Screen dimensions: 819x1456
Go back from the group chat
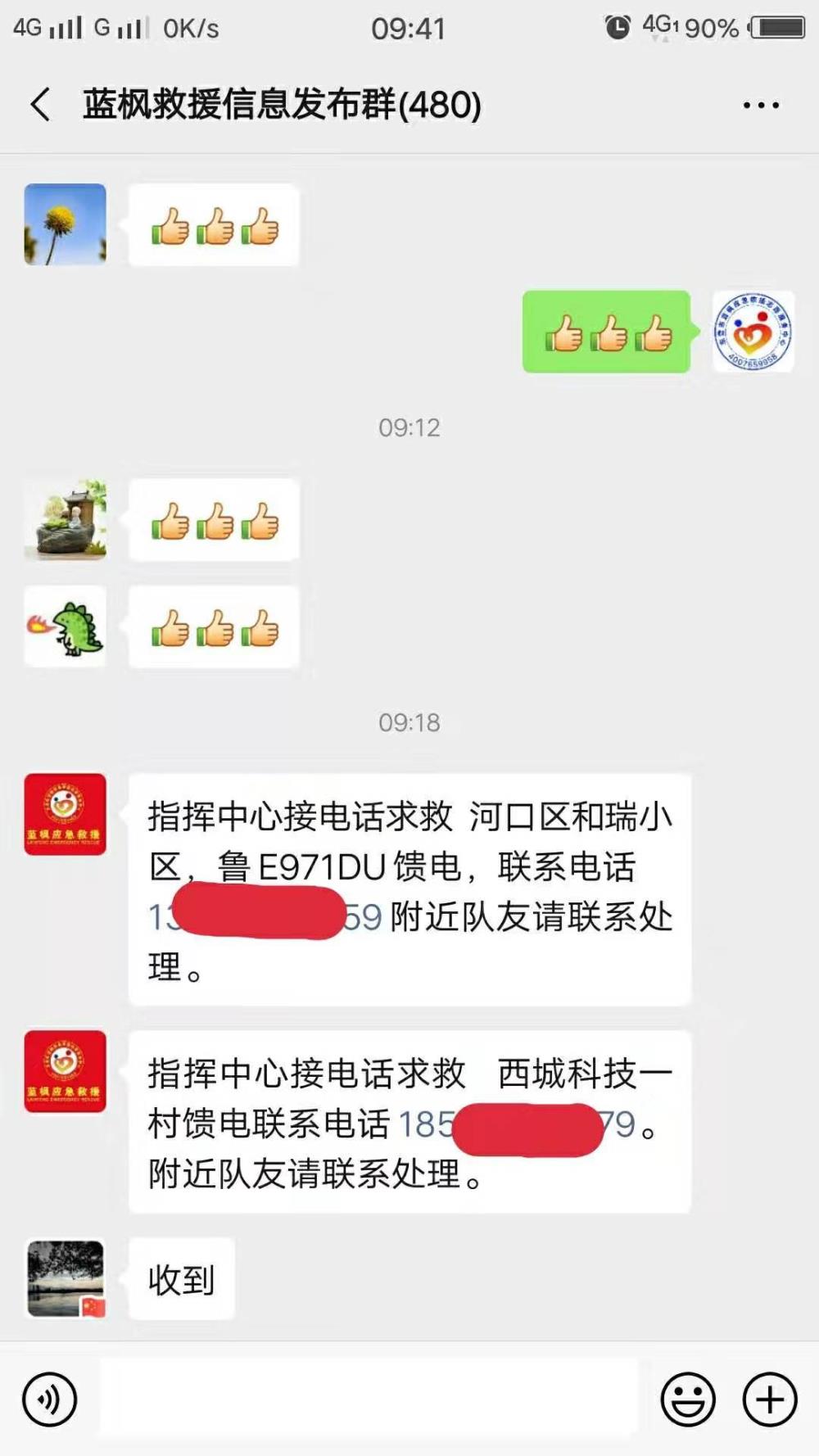(x=41, y=105)
